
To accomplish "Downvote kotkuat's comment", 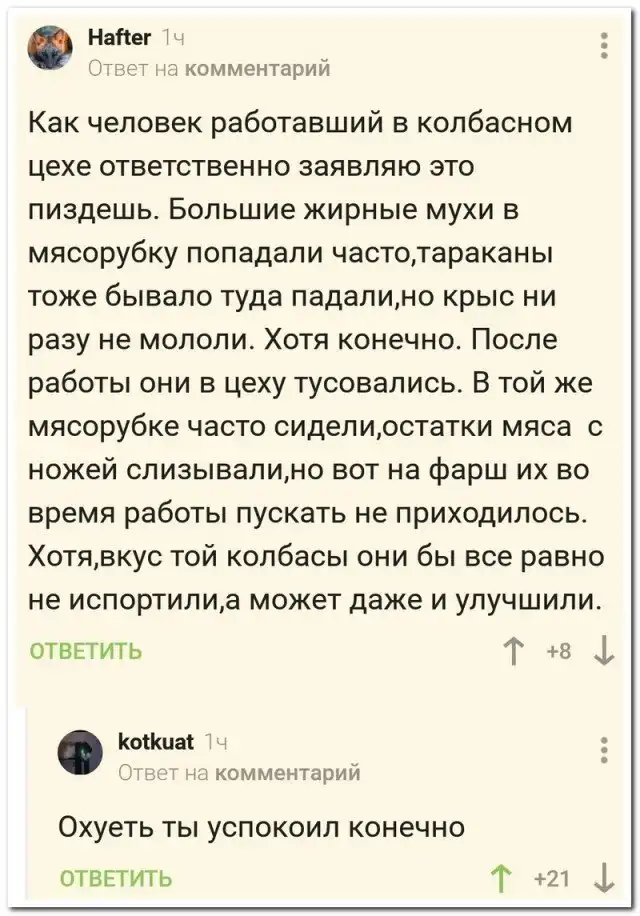I will (603, 879).
